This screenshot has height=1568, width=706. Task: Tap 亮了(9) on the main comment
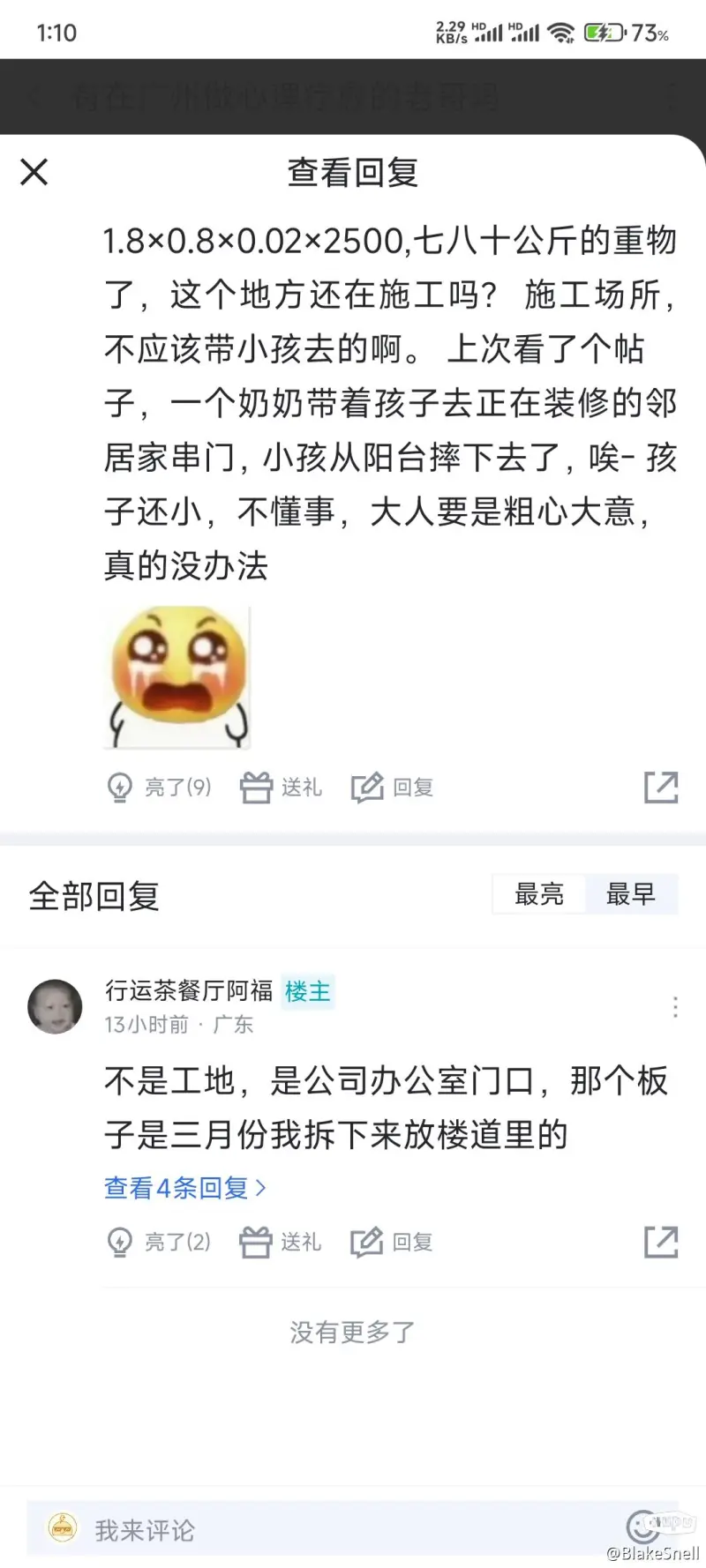coord(159,787)
